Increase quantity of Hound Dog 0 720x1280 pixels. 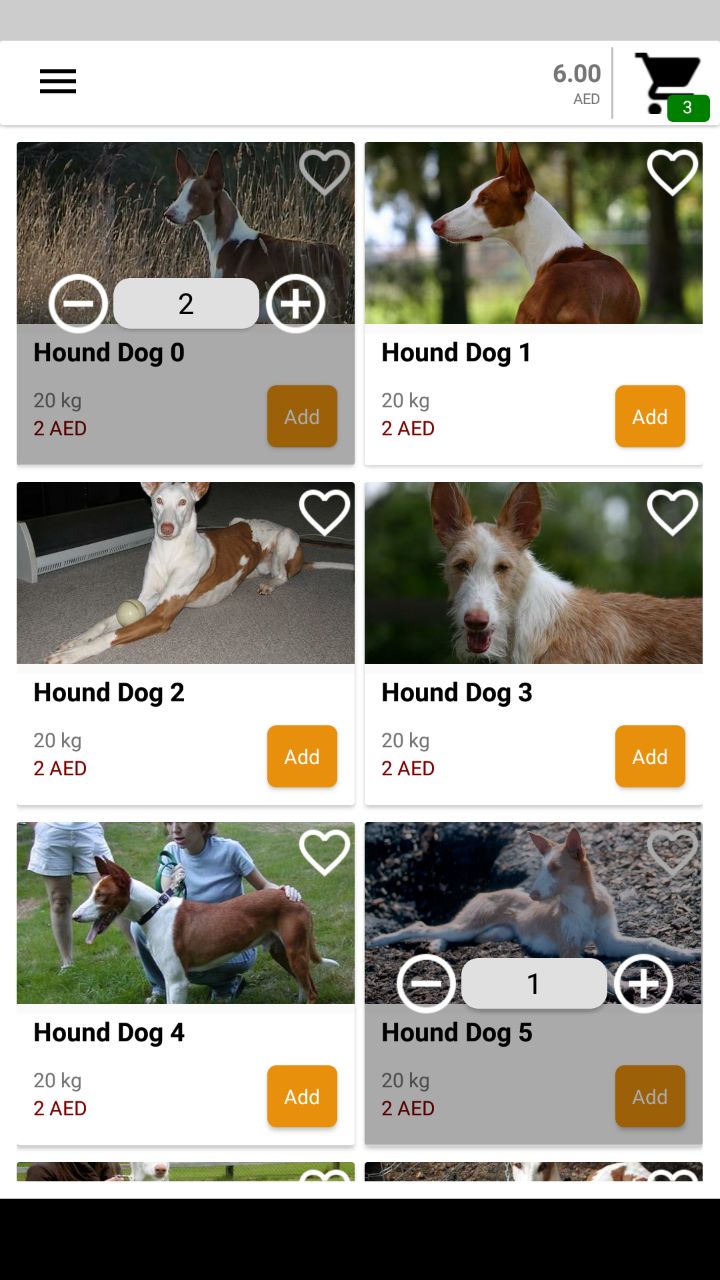(296, 303)
